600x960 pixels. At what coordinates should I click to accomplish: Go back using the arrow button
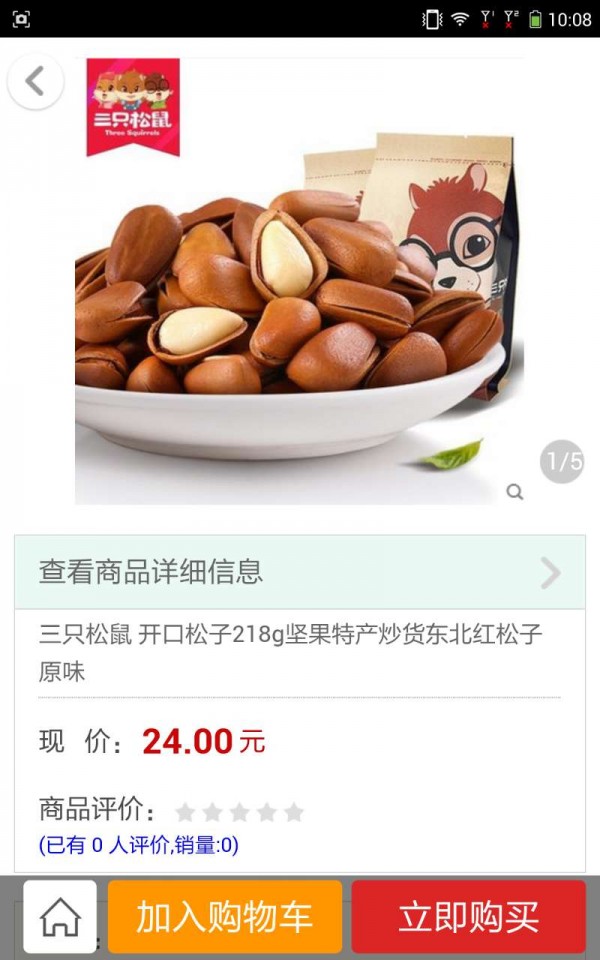(35, 81)
